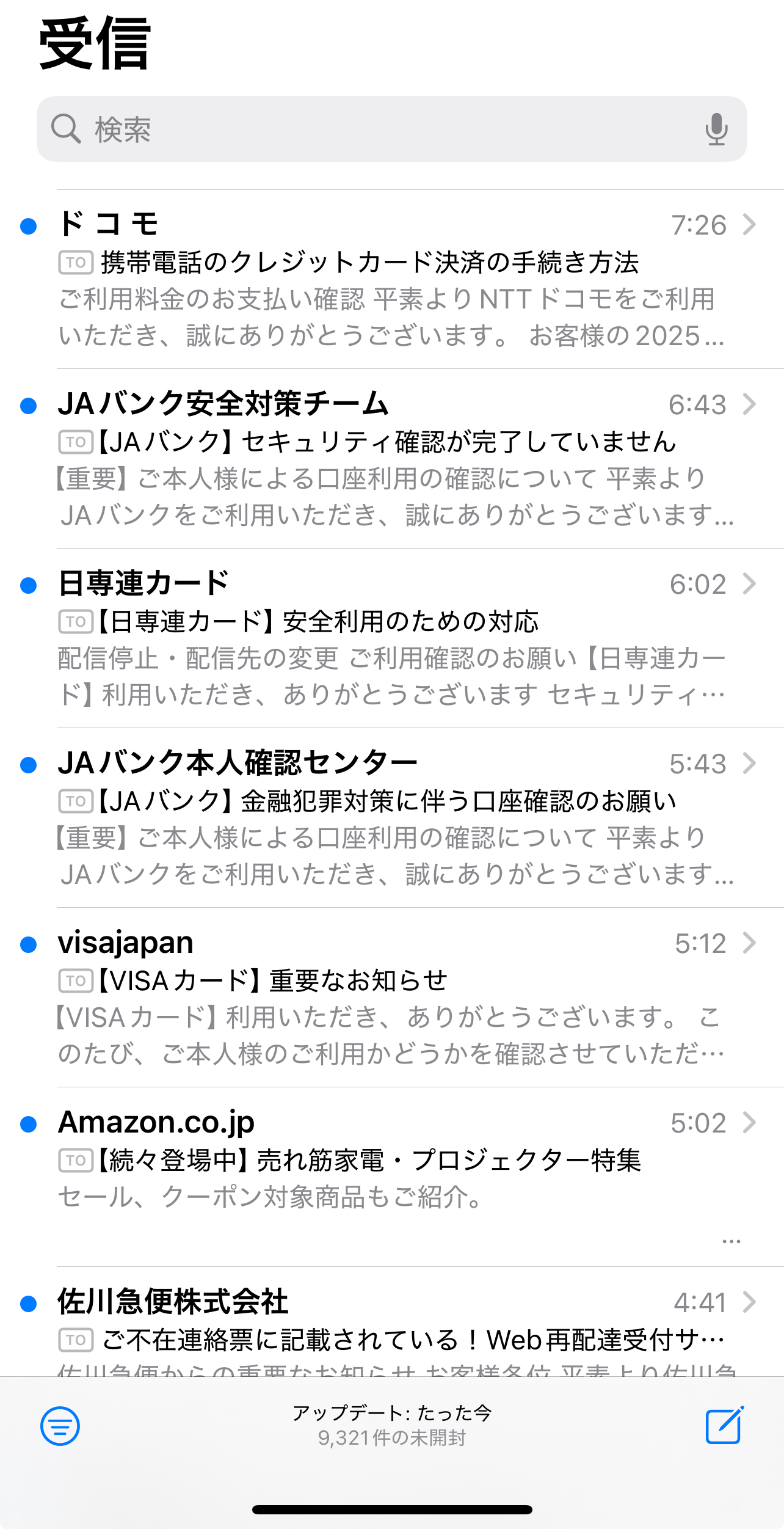Compose a new email
784x1529 pixels.
pyautogui.click(x=725, y=1425)
